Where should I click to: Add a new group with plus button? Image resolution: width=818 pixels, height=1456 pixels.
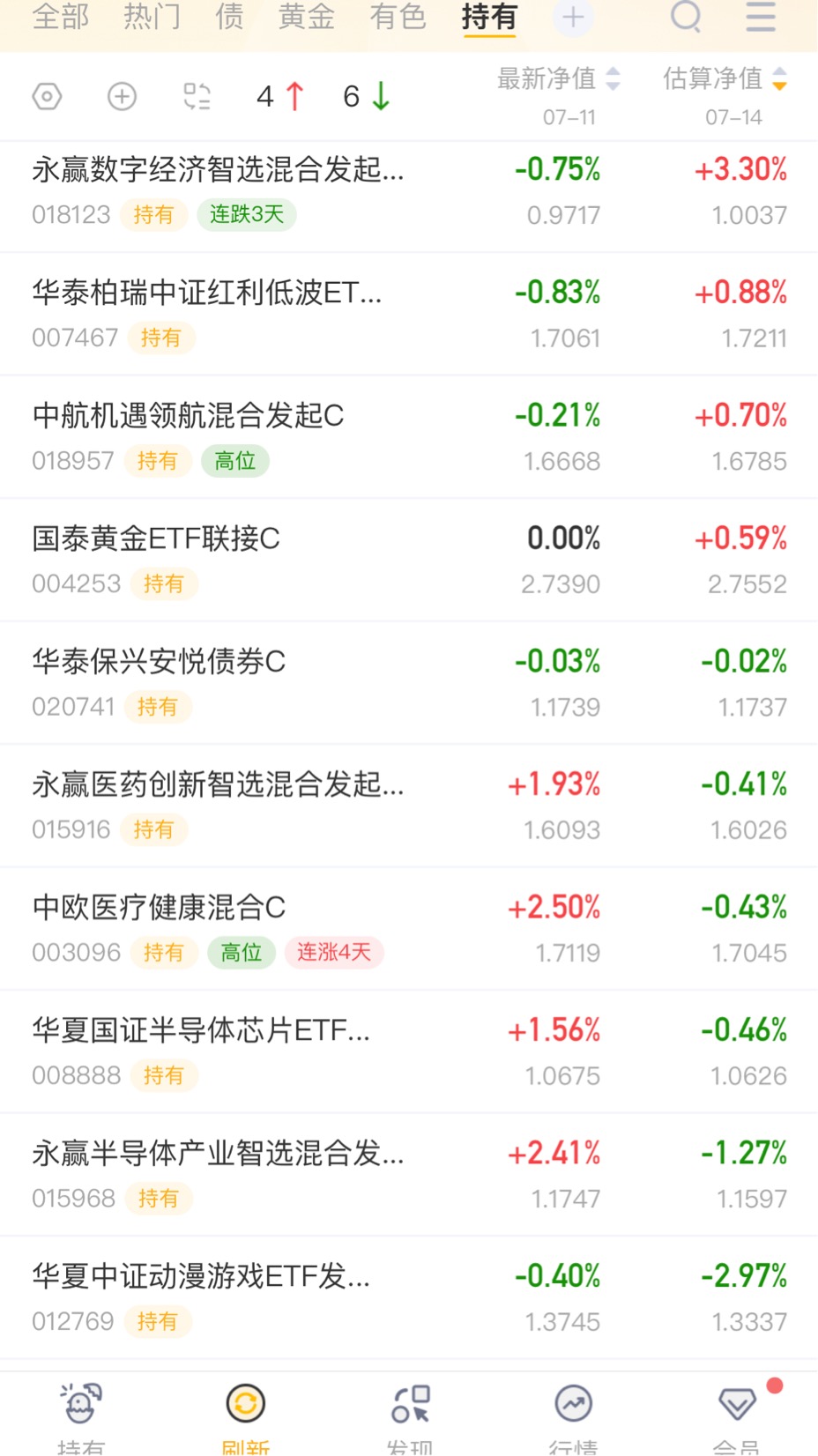573,17
